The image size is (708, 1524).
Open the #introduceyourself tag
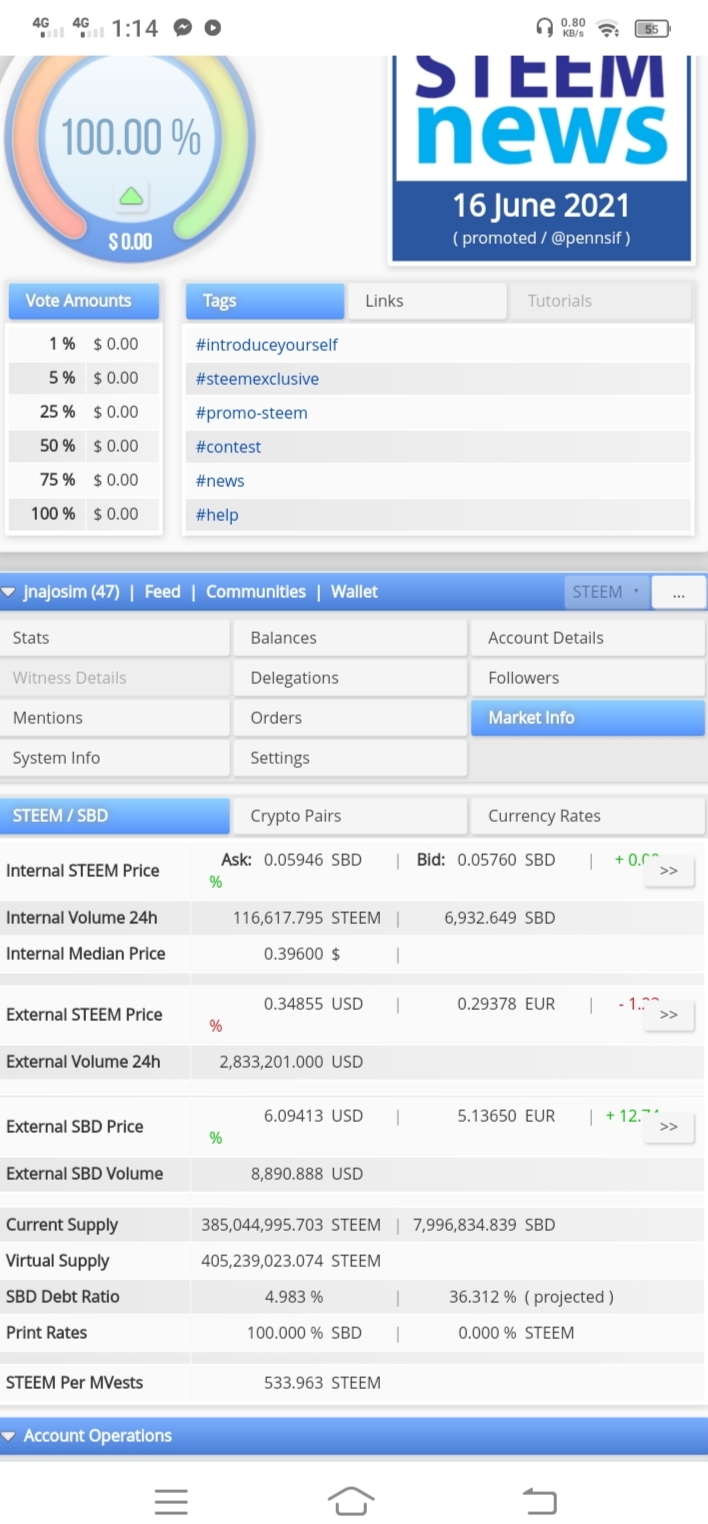pyautogui.click(x=267, y=345)
